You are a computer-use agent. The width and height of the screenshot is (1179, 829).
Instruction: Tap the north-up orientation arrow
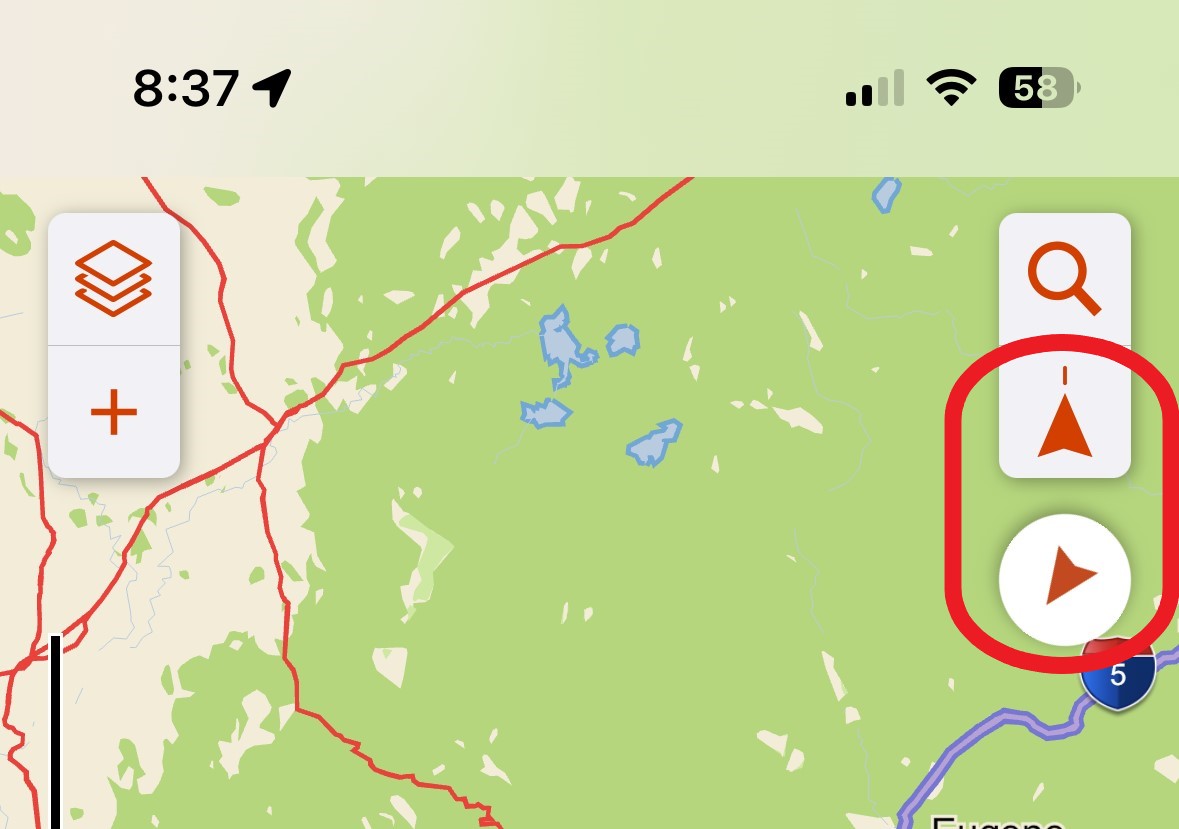tap(1064, 415)
